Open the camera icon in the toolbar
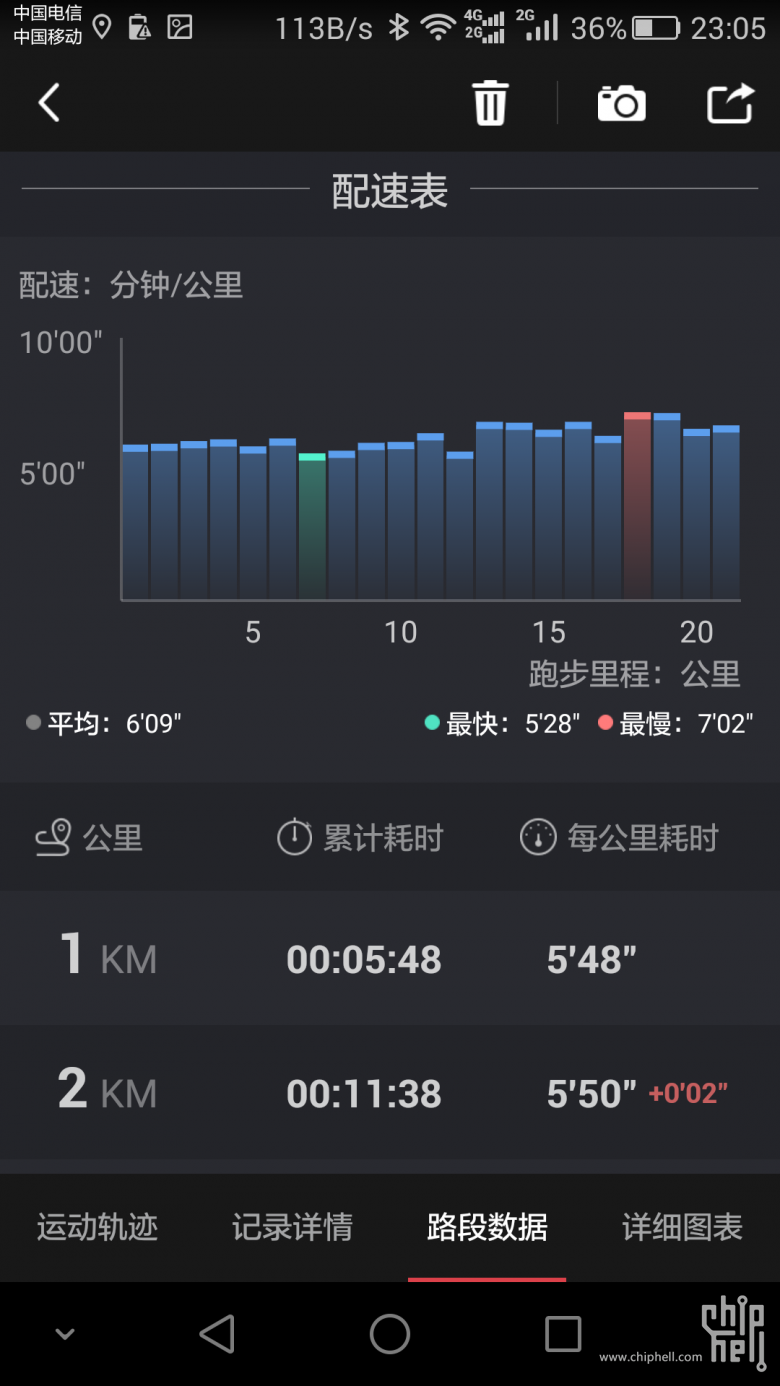This screenshot has width=780, height=1386. point(621,103)
